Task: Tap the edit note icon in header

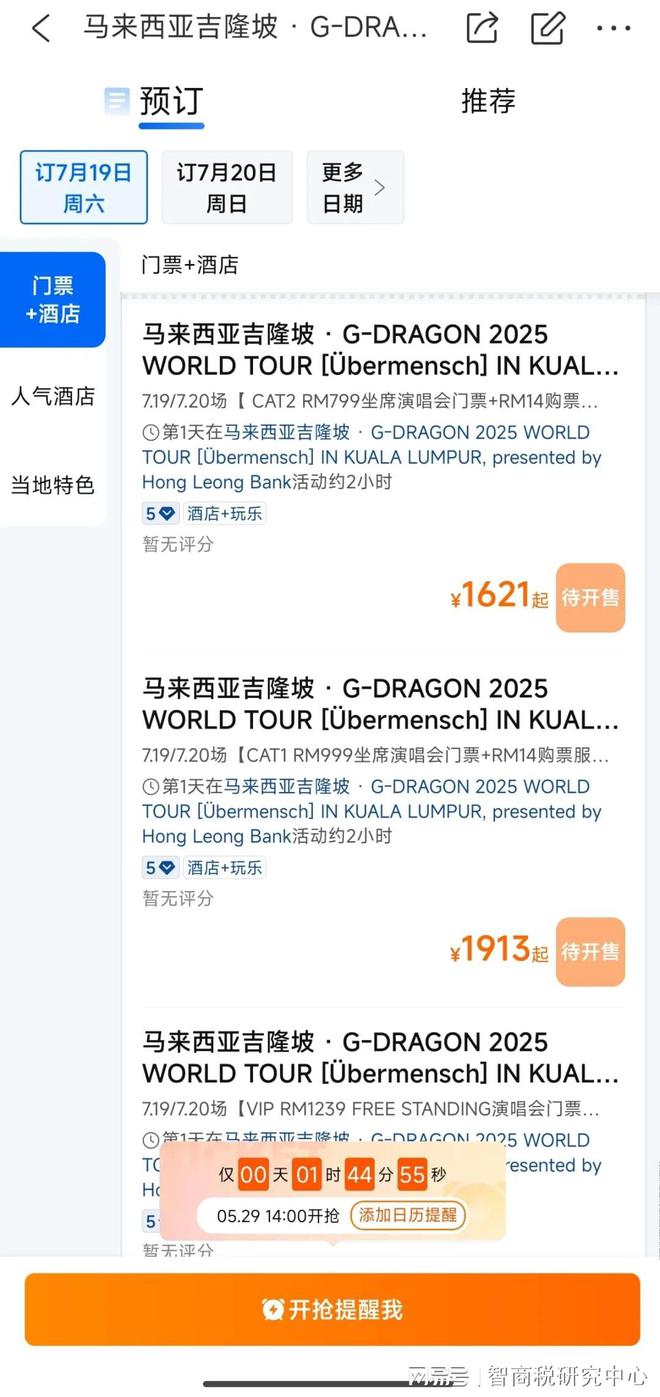Action: click(547, 27)
